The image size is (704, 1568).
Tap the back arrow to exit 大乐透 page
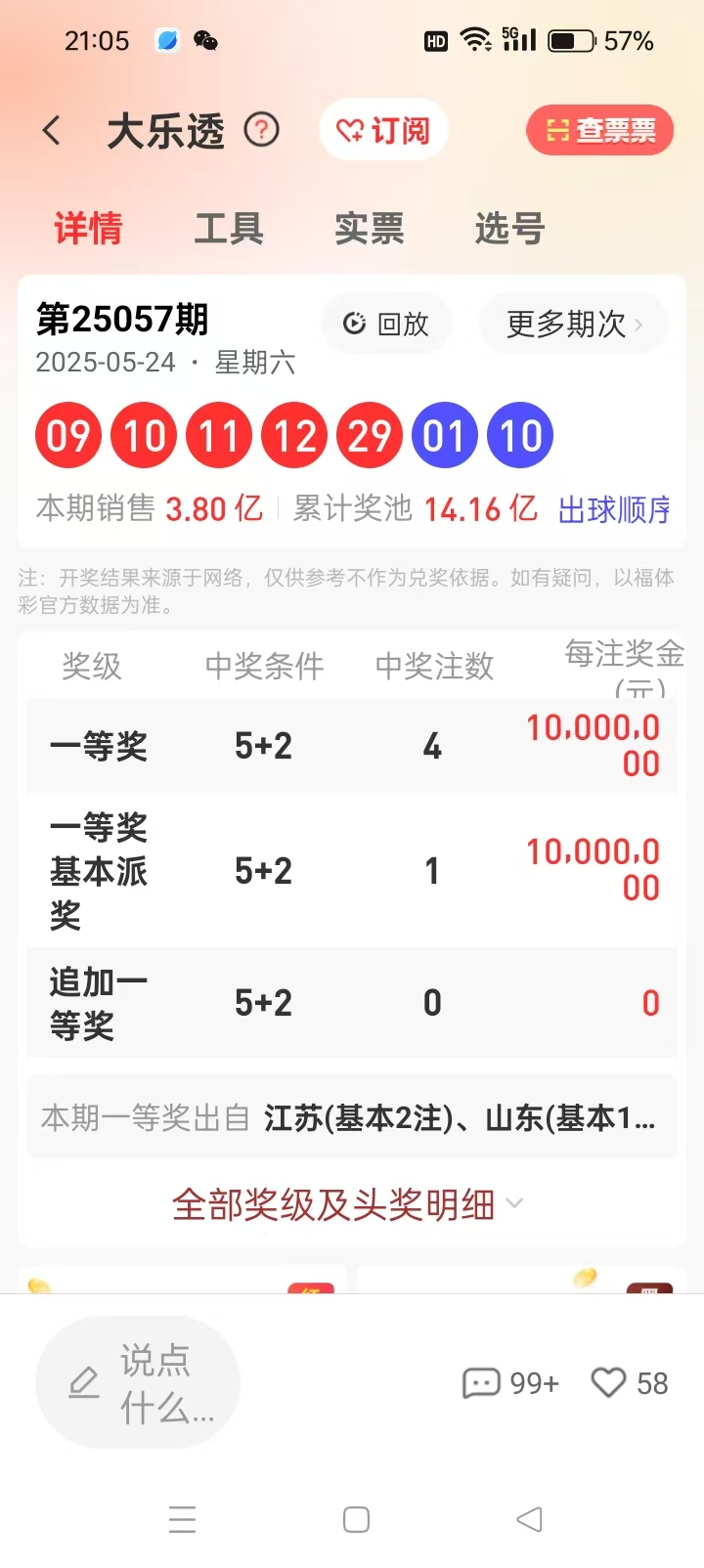coord(51,130)
